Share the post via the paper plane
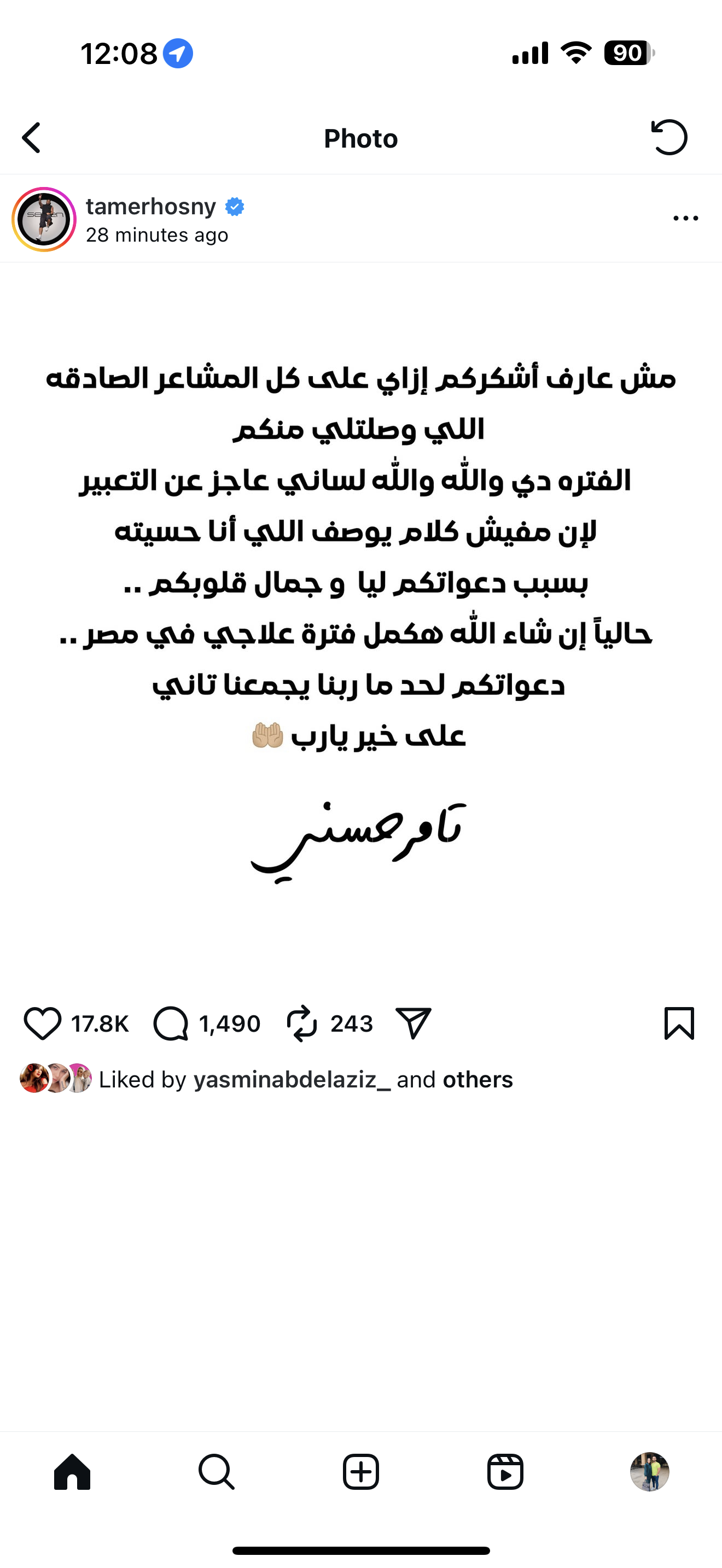 coord(414,1023)
